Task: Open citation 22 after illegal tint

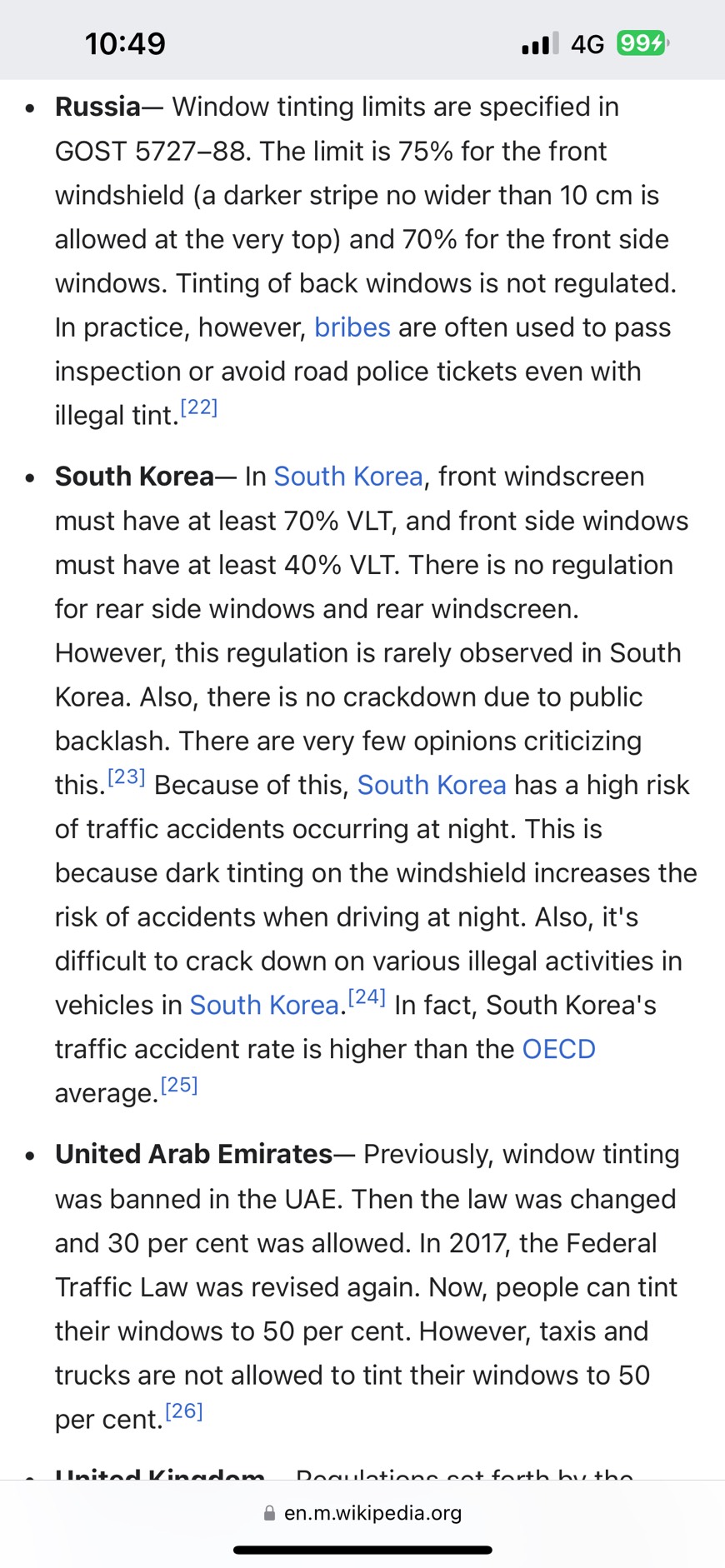Action: pos(199,407)
